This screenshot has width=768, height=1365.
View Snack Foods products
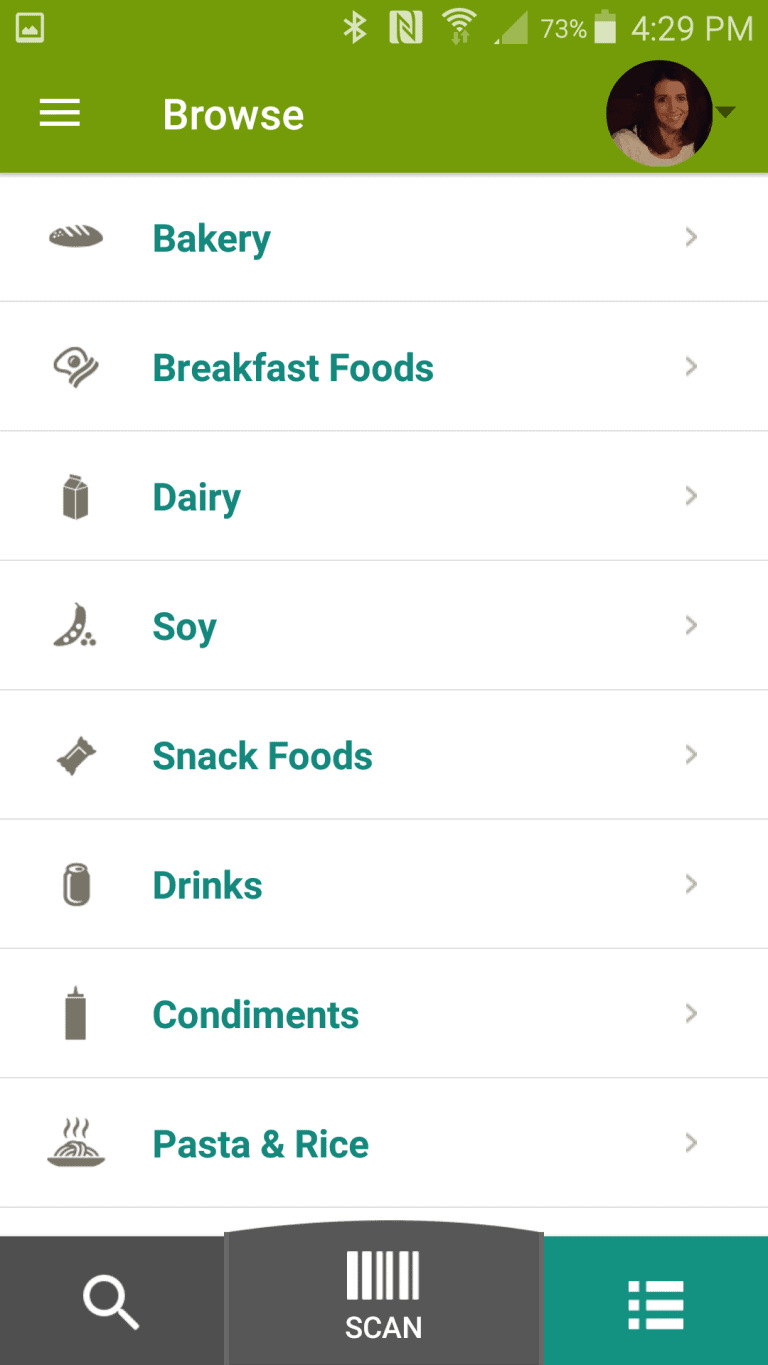(384, 754)
